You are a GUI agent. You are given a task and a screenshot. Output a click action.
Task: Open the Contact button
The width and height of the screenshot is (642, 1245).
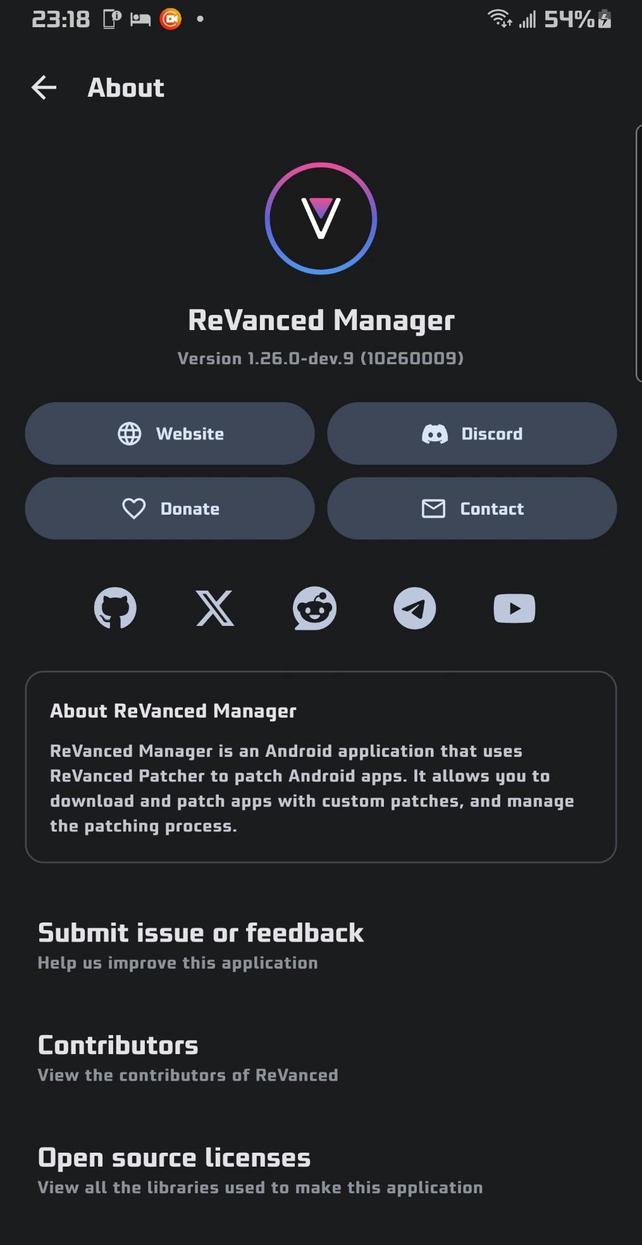coord(472,509)
